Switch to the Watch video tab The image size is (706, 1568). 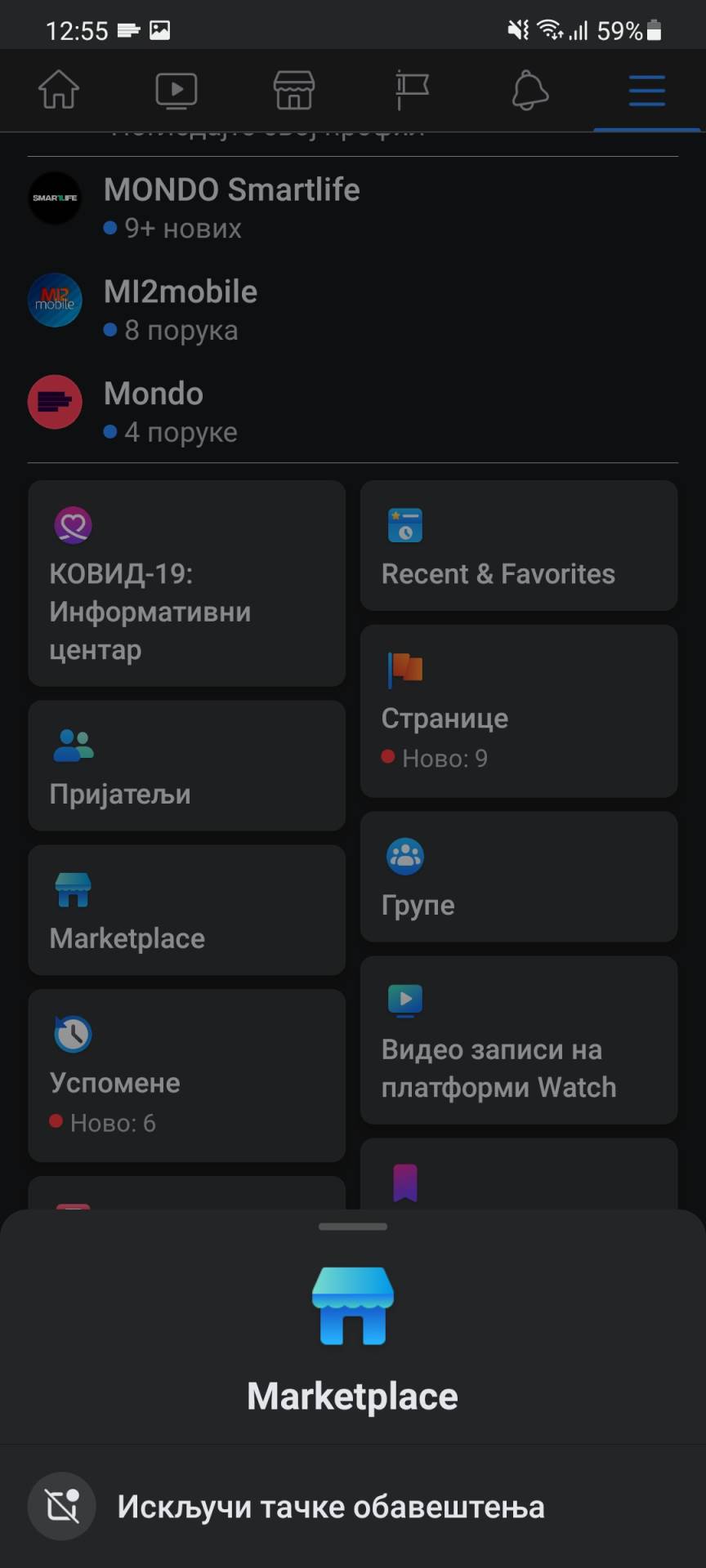pyautogui.click(x=176, y=90)
